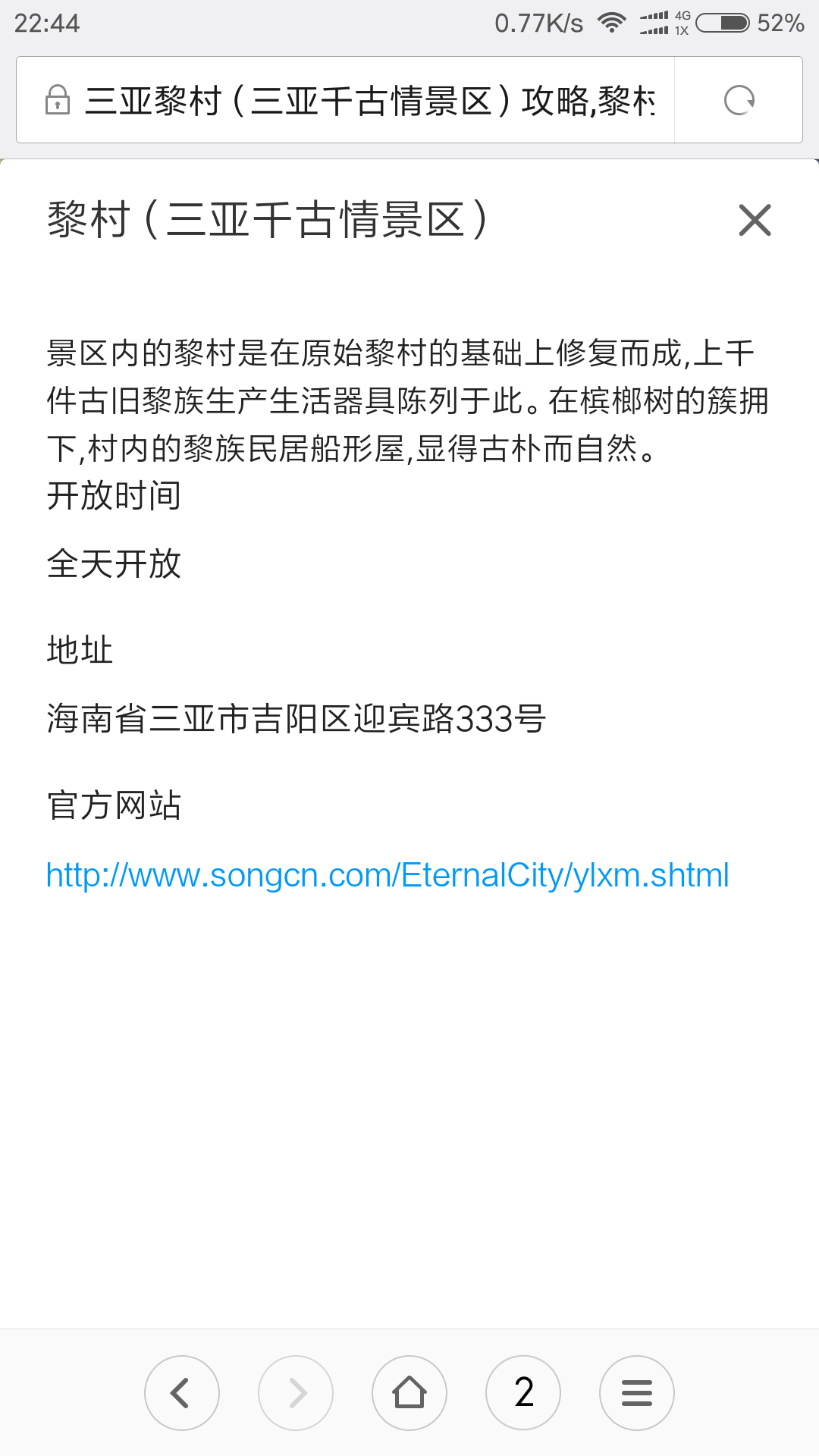
Task: Open the songcn.com official website link
Action: point(388,875)
